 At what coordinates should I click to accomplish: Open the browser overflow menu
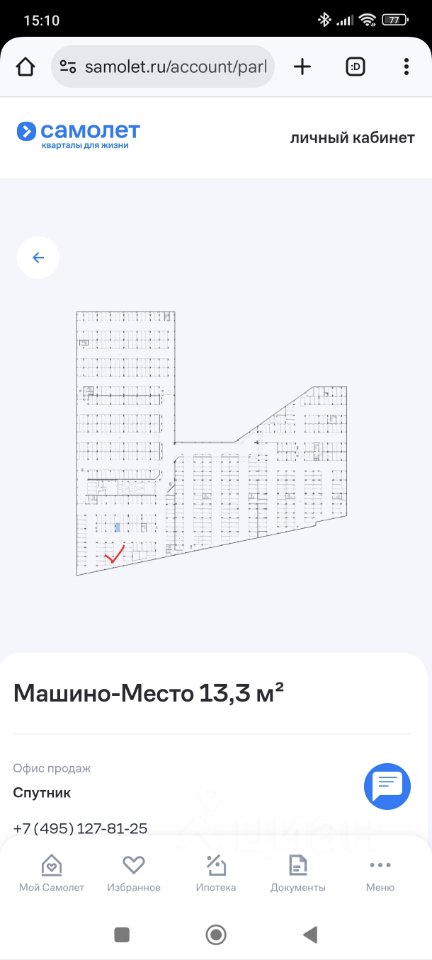[406, 67]
